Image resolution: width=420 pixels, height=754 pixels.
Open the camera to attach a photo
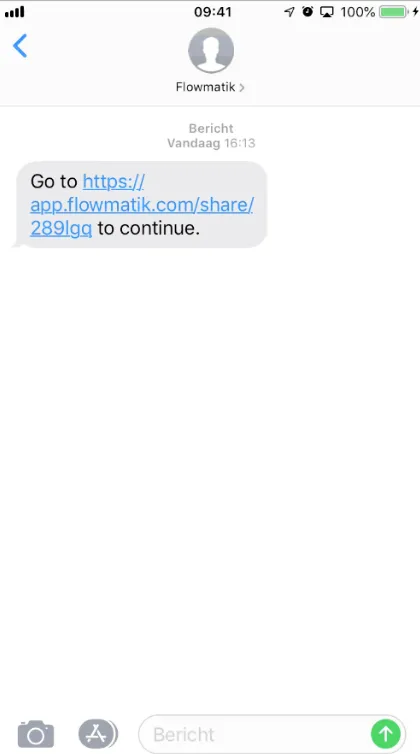click(36, 734)
